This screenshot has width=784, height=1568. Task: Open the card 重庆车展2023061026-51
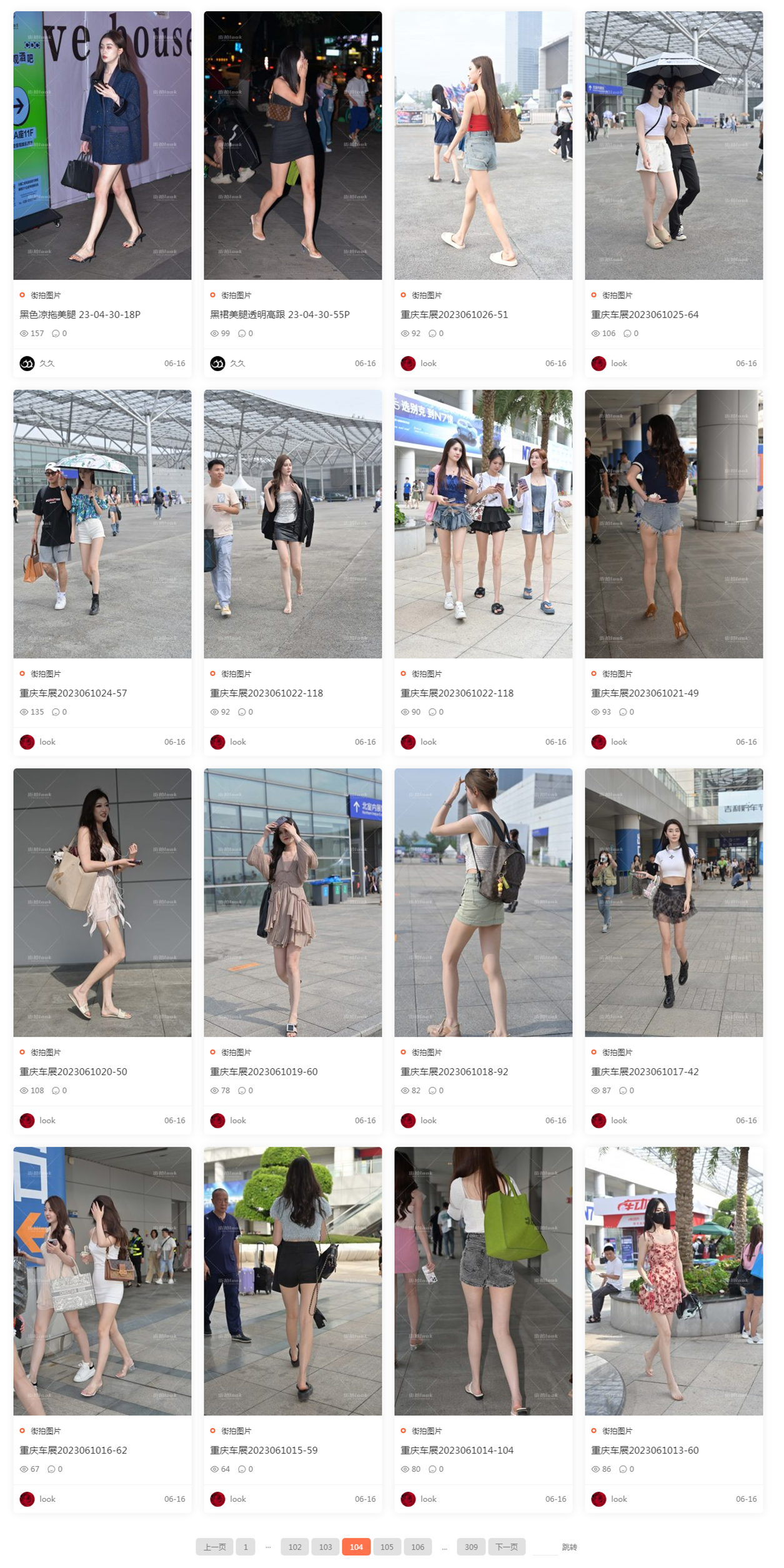pos(454,314)
